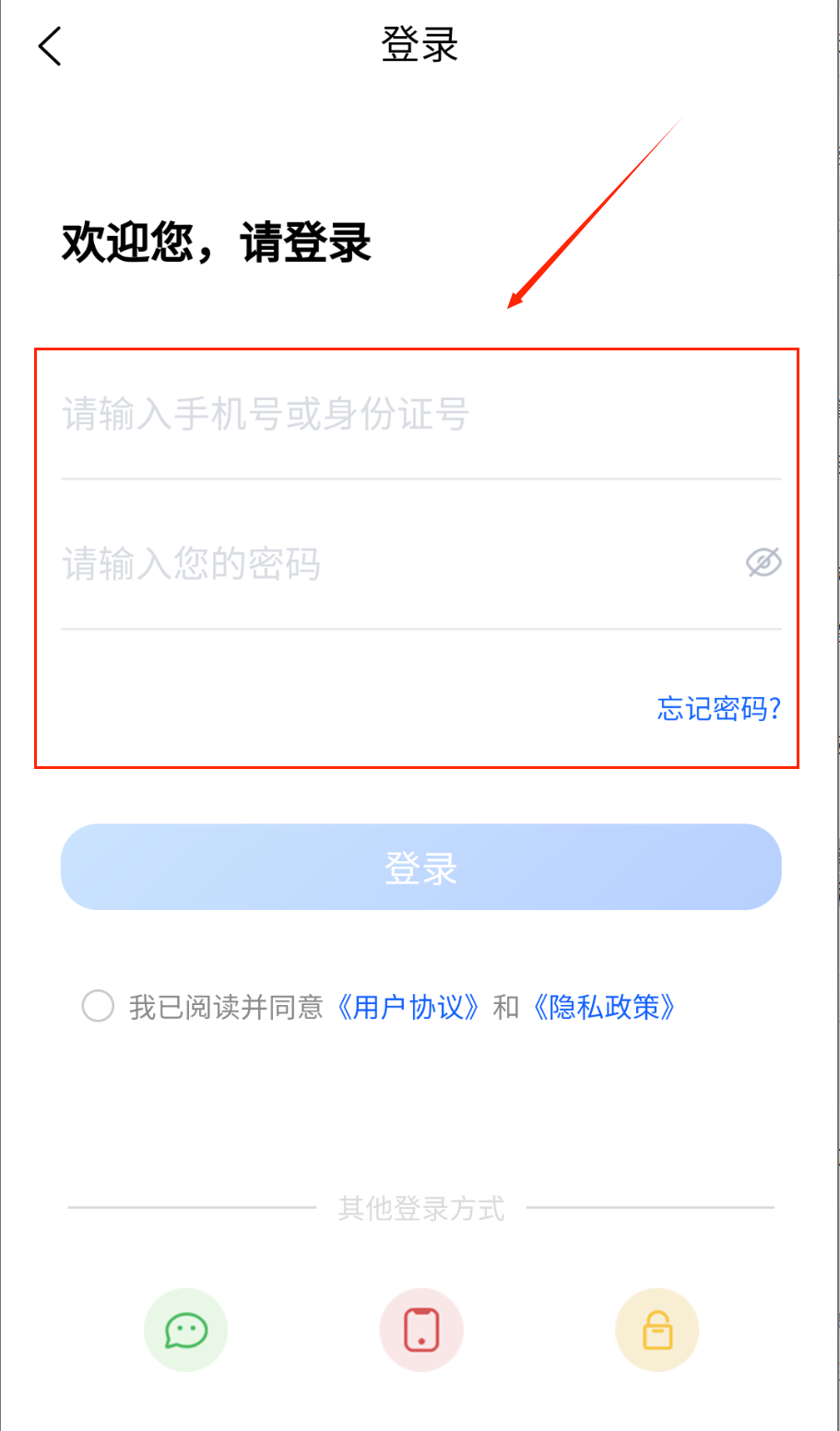Image resolution: width=840 pixels, height=1431 pixels.
Task: Open the 《用户协议》 link
Action: [408, 1007]
